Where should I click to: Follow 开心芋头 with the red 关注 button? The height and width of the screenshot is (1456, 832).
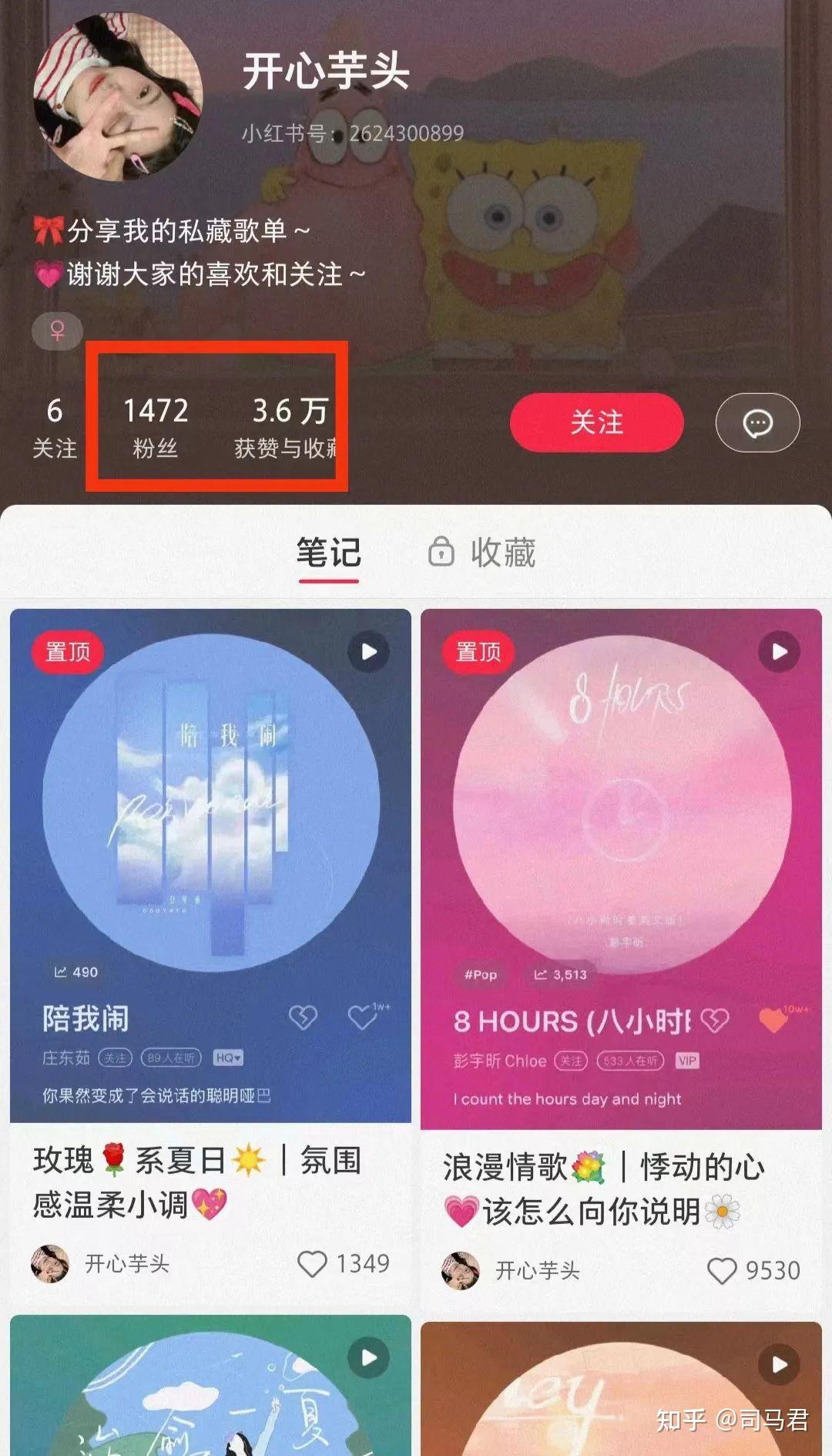click(x=596, y=422)
